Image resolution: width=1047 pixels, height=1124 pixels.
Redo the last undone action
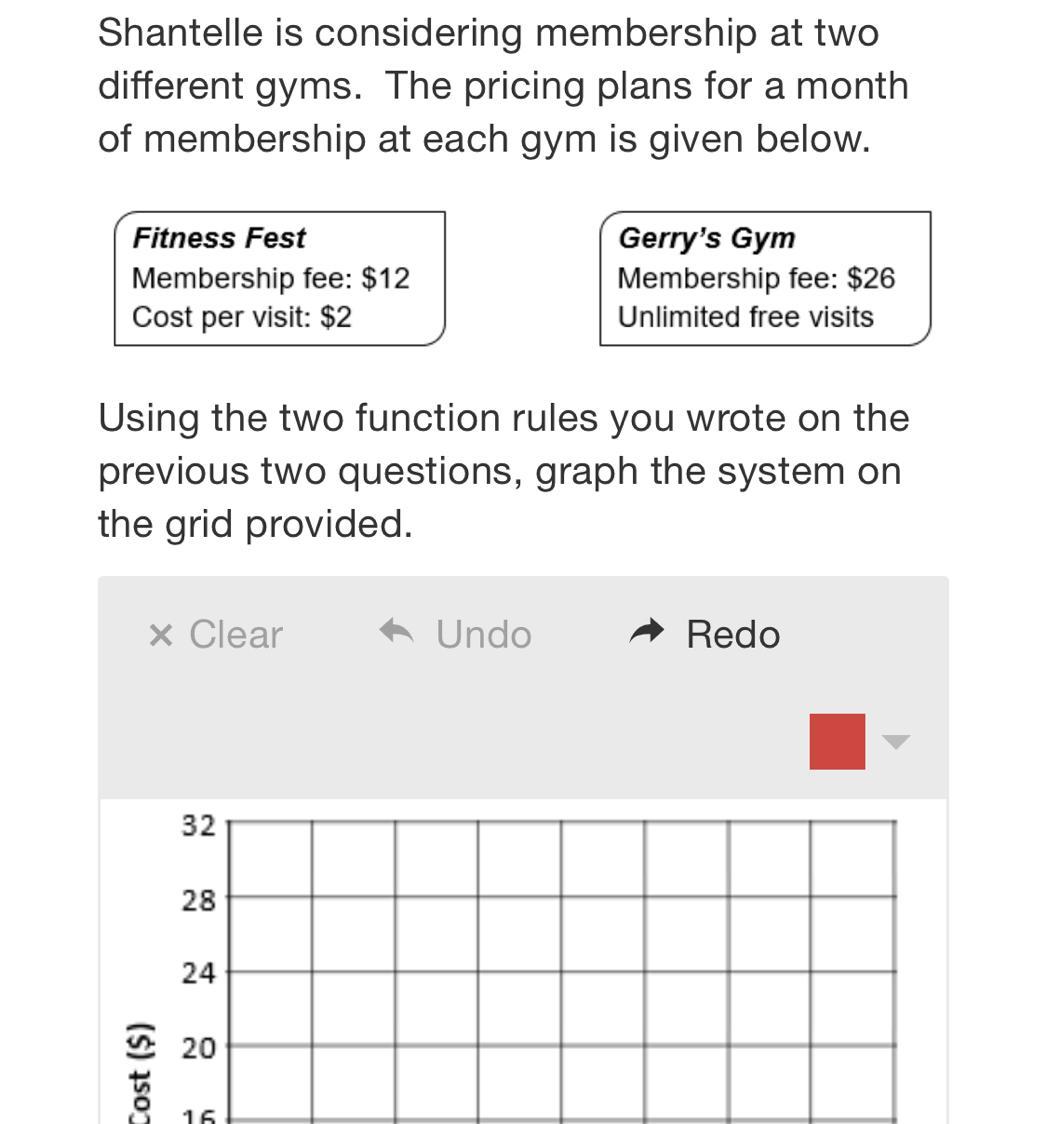pyautogui.click(x=705, y=634)
